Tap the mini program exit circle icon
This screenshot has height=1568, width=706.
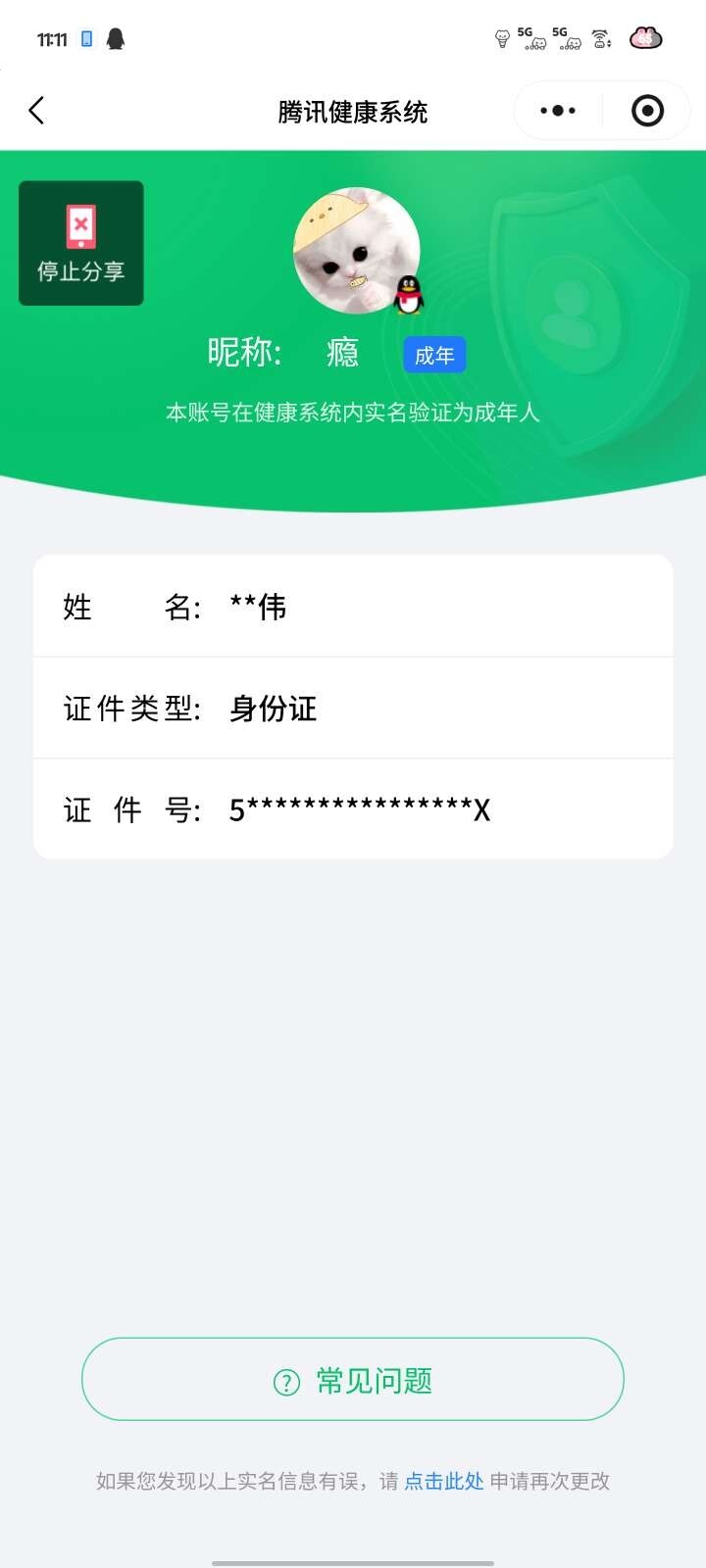tap(646, 111)
